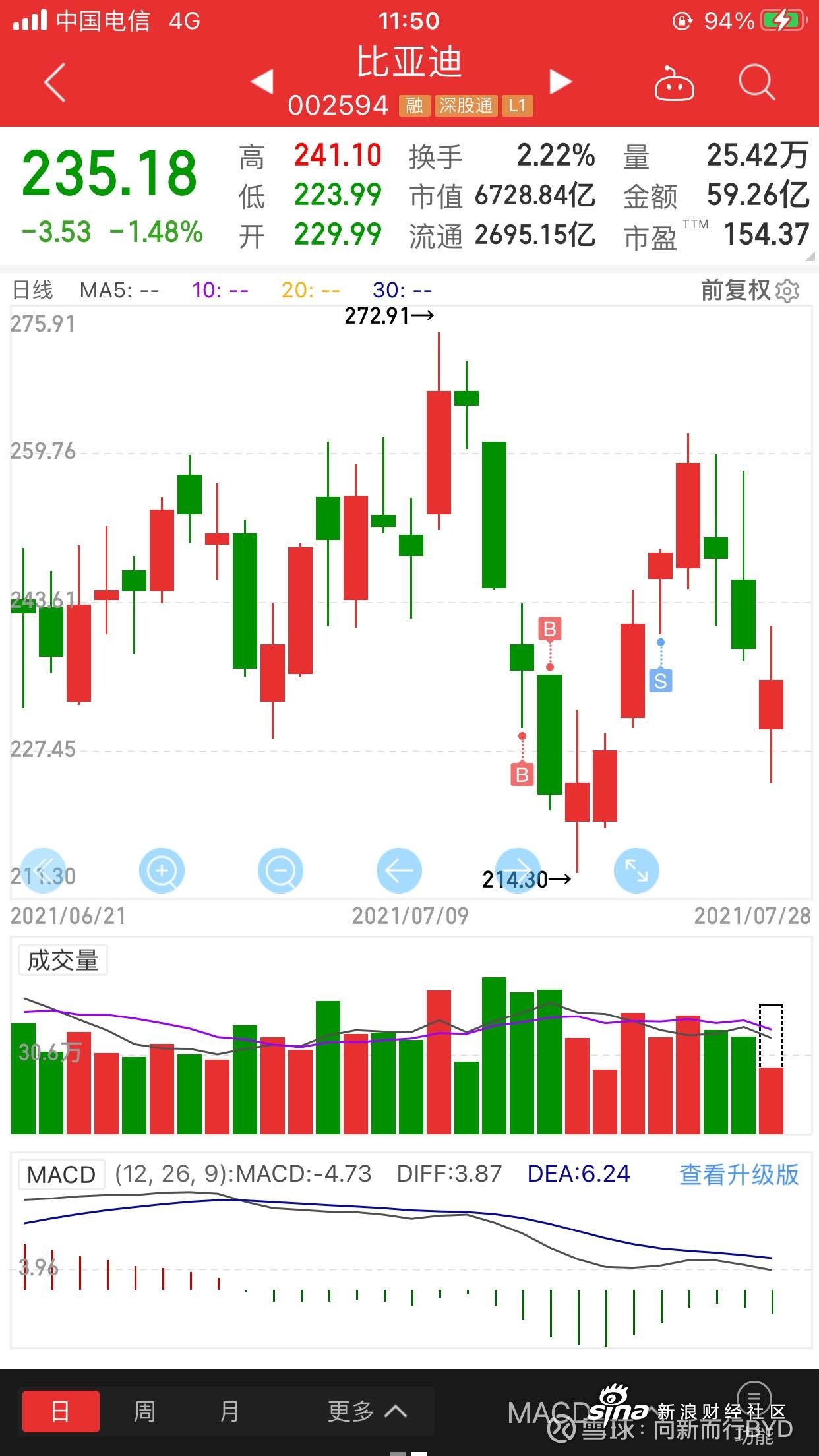Select the 日 daily chart tab
The image size is (819, 1456).
tap(61, 1411)
